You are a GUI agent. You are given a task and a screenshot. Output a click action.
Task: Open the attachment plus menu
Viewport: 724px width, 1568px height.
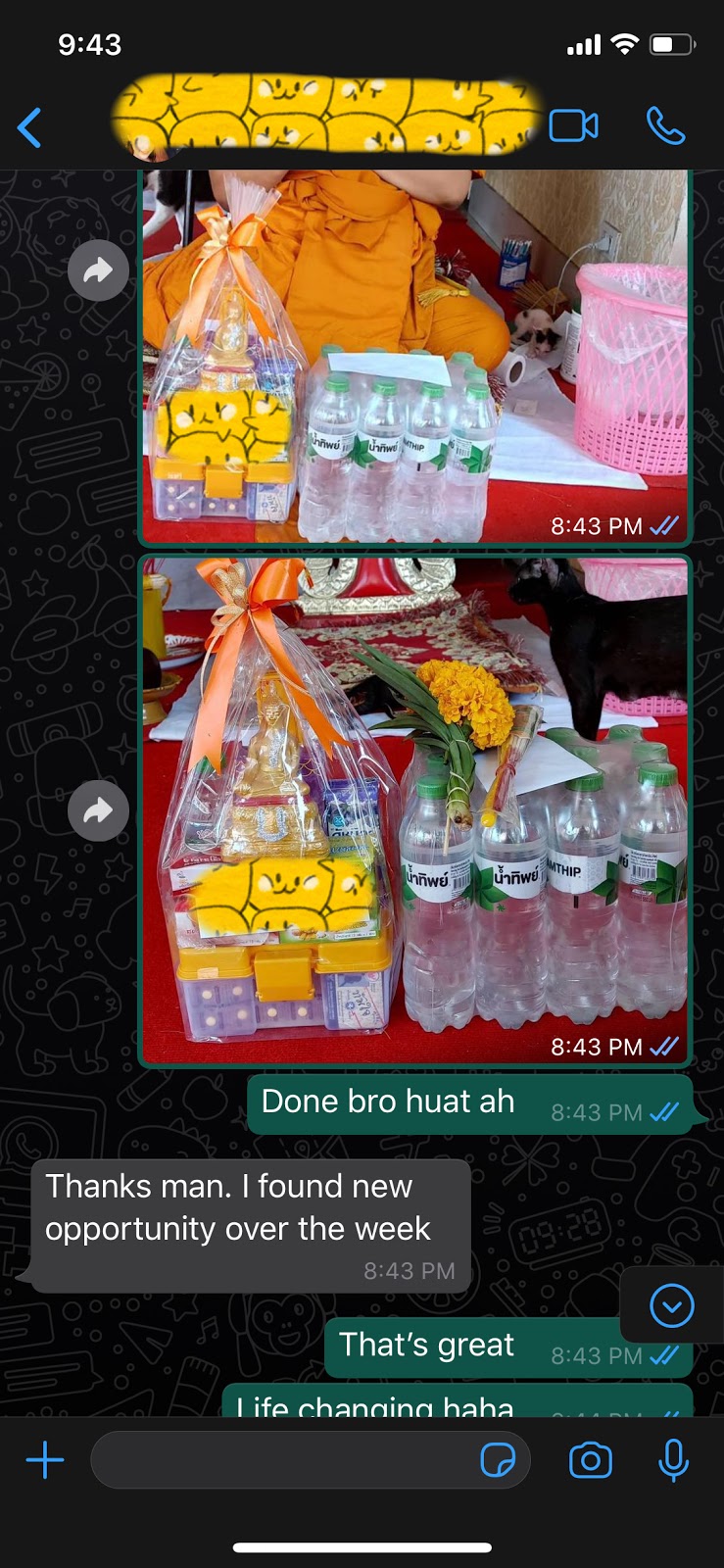click(45, 1460)
